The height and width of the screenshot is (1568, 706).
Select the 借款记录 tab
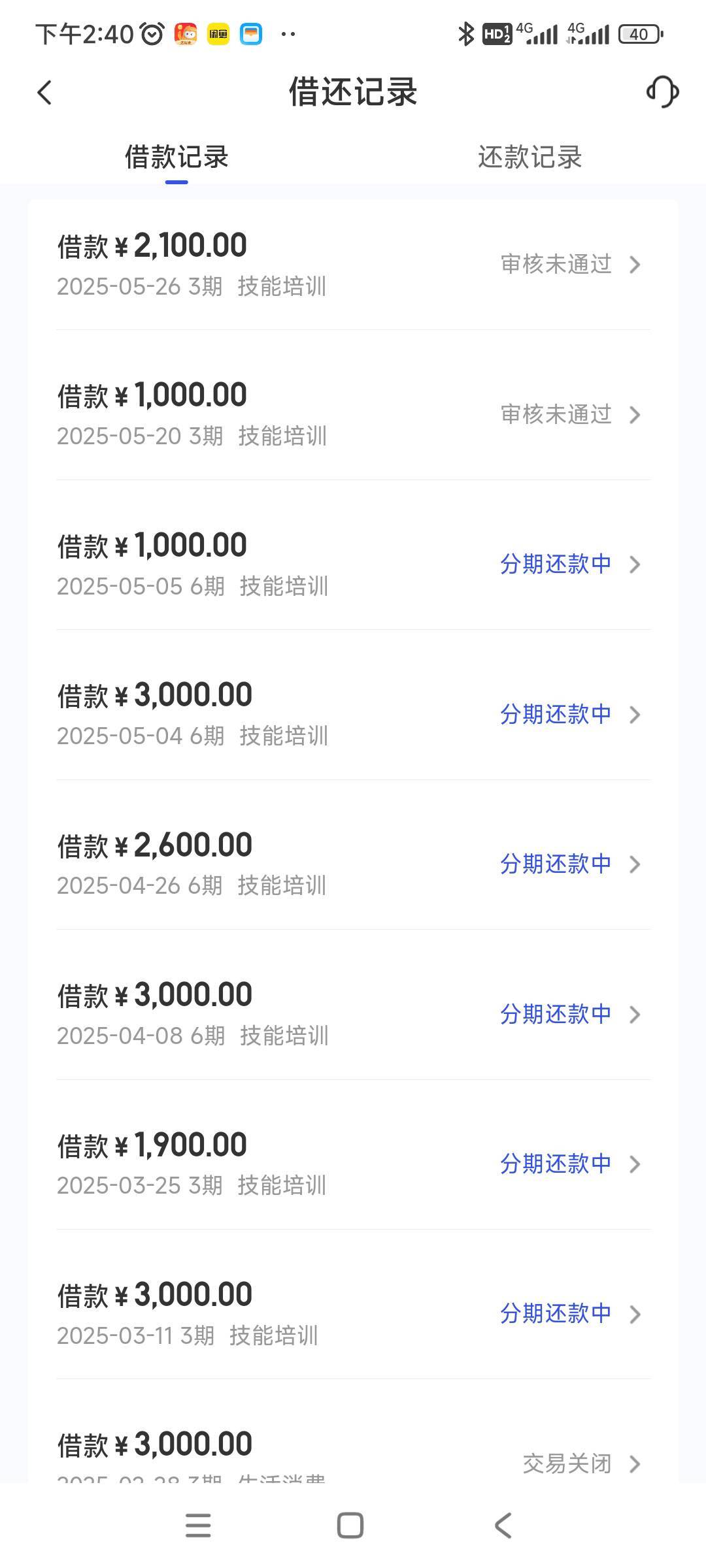(x=176, y=157)
